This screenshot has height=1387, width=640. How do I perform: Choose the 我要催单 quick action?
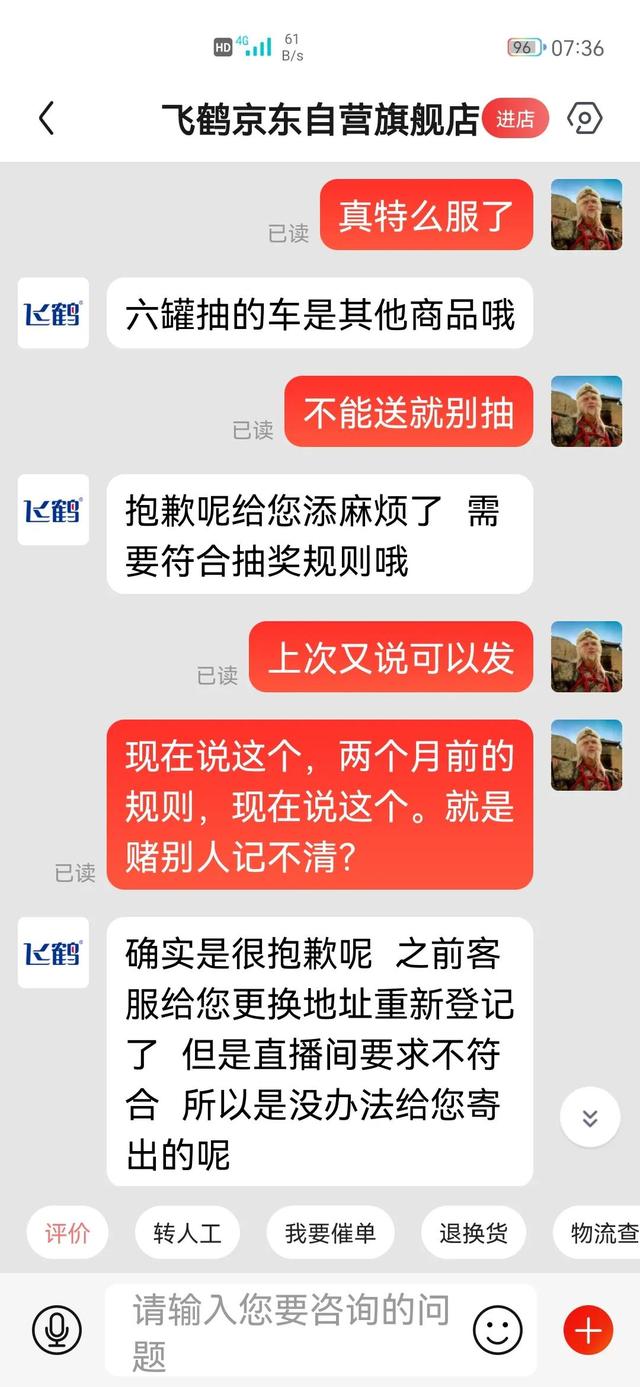coord(330,1233)
